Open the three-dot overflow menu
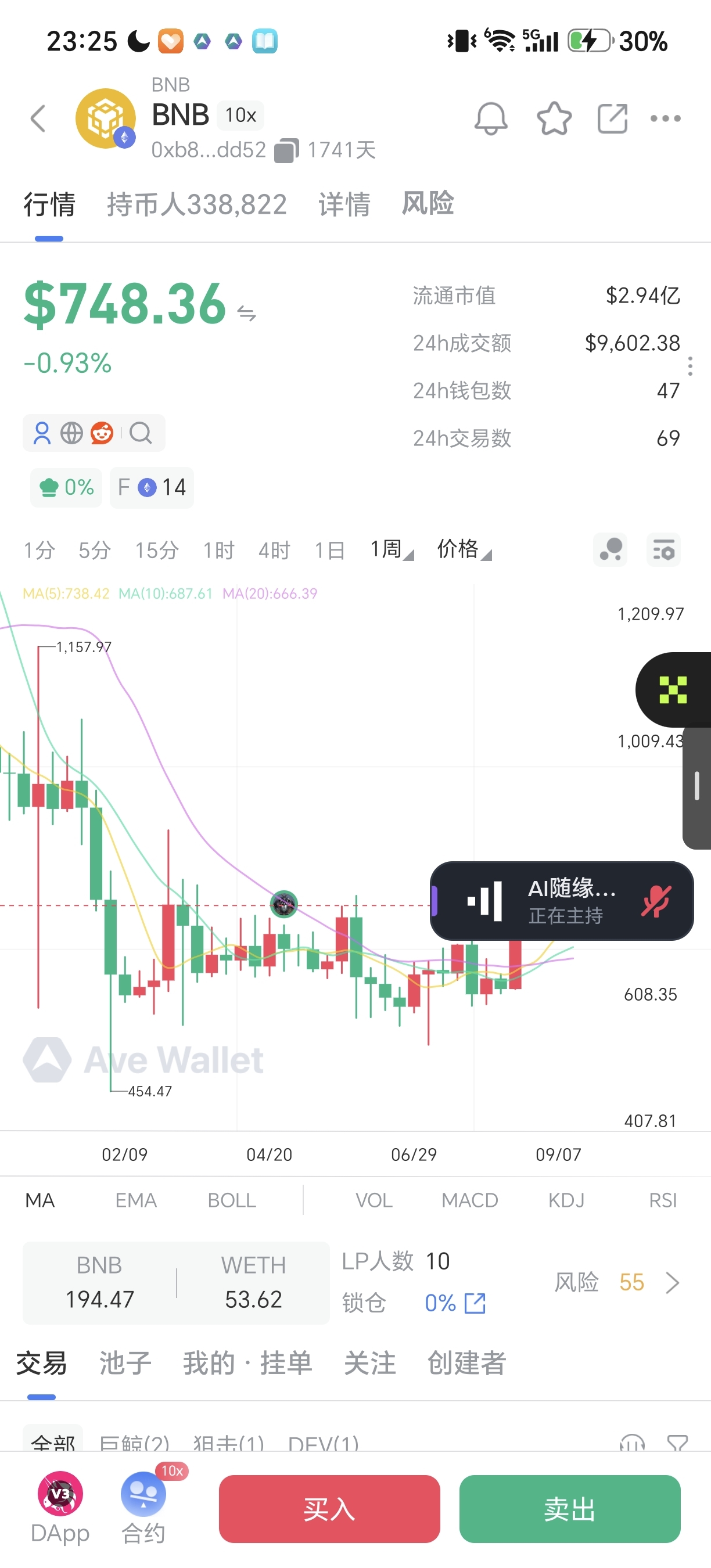The image size is (711, 1568). [x=665, y=118]
